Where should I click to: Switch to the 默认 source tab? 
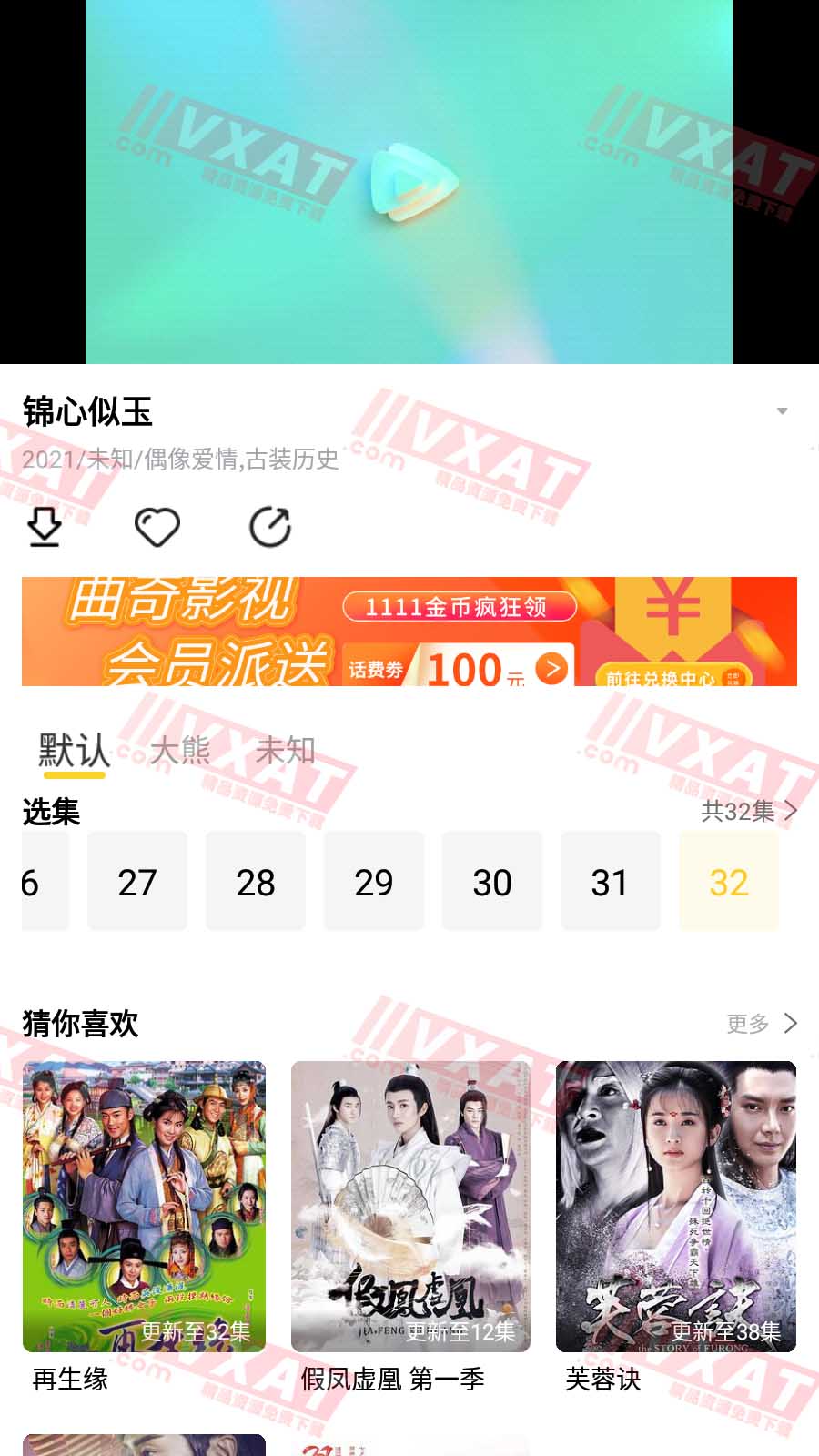pos(74,752)
